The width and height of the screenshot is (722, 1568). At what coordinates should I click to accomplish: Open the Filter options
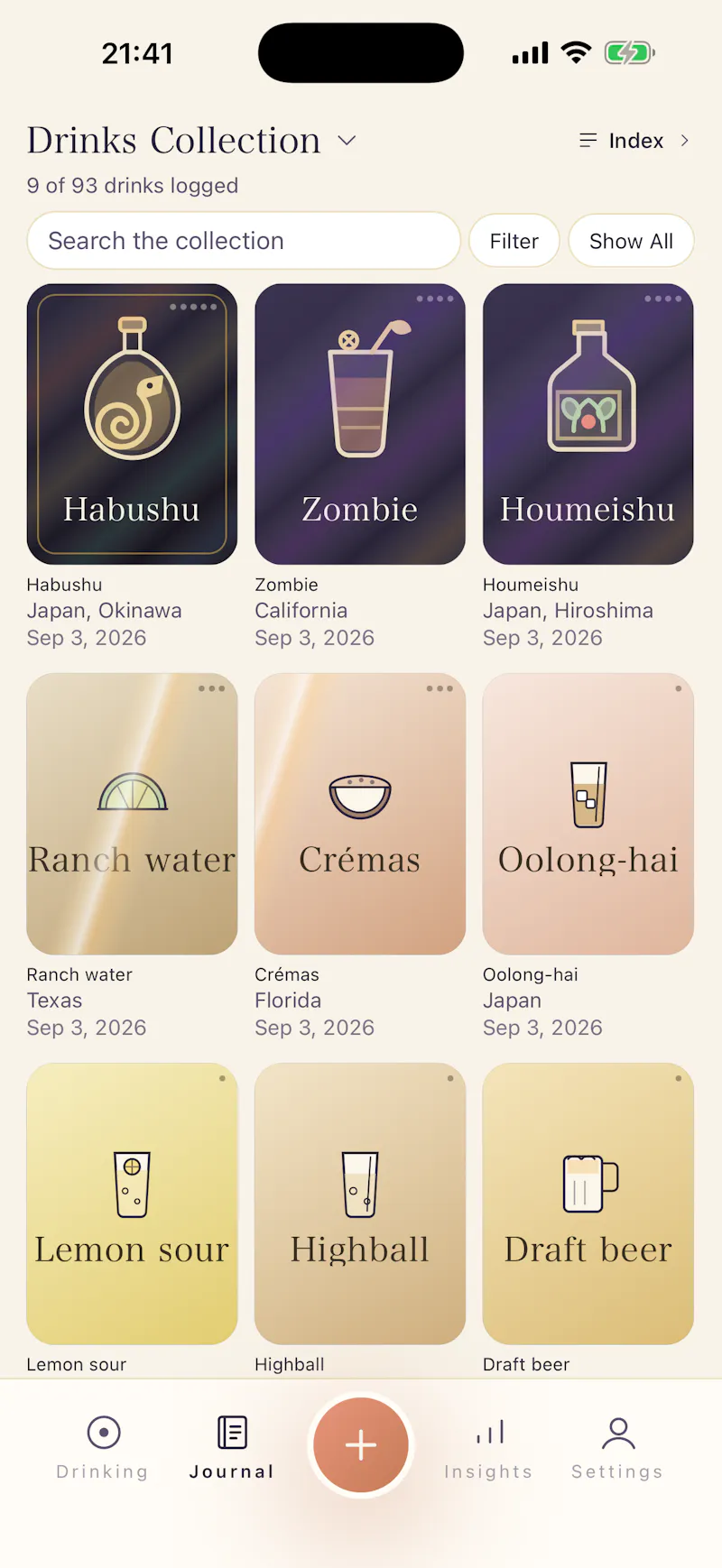(x=514, y=241)
